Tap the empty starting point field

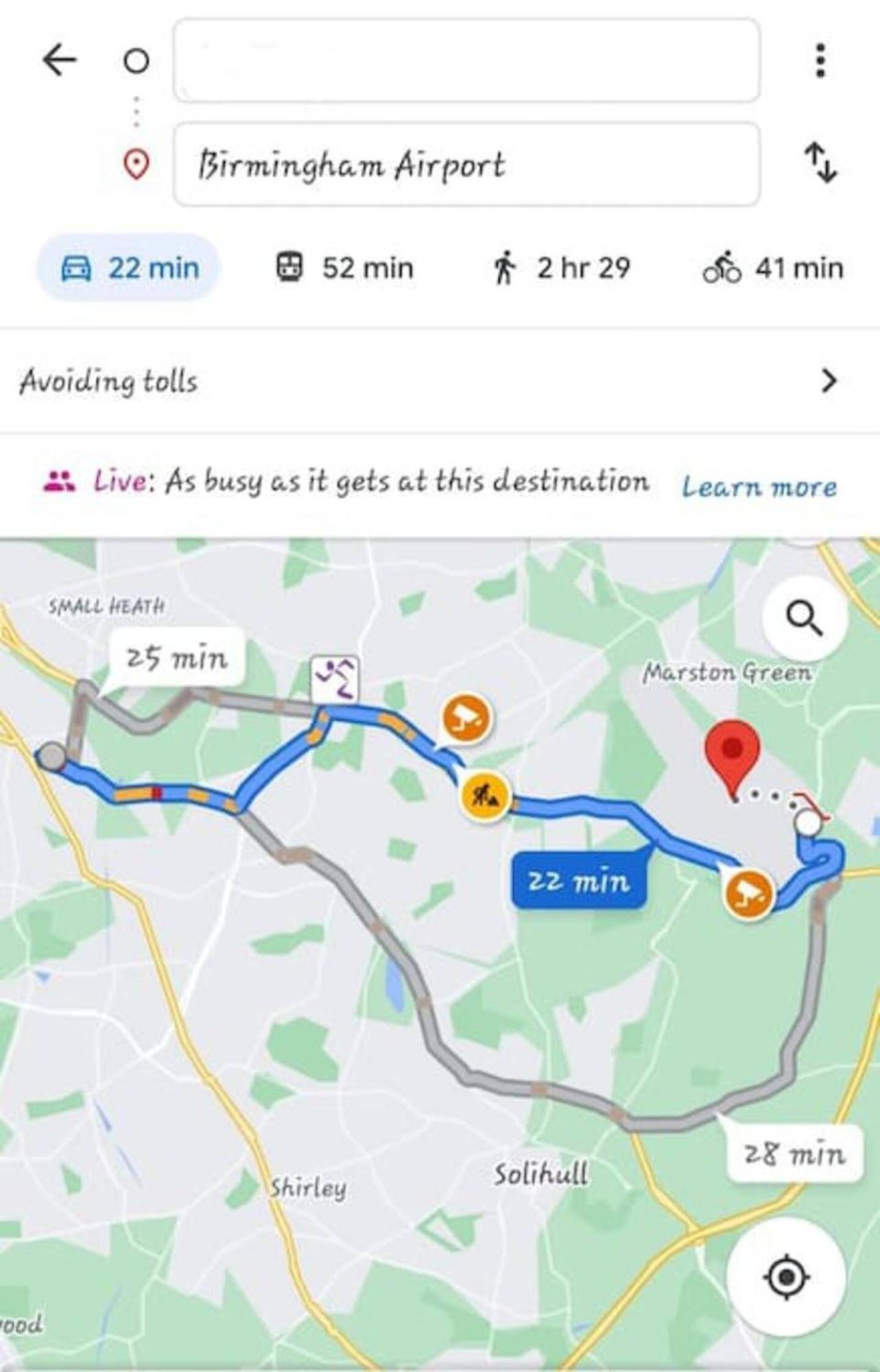[466, 60]
